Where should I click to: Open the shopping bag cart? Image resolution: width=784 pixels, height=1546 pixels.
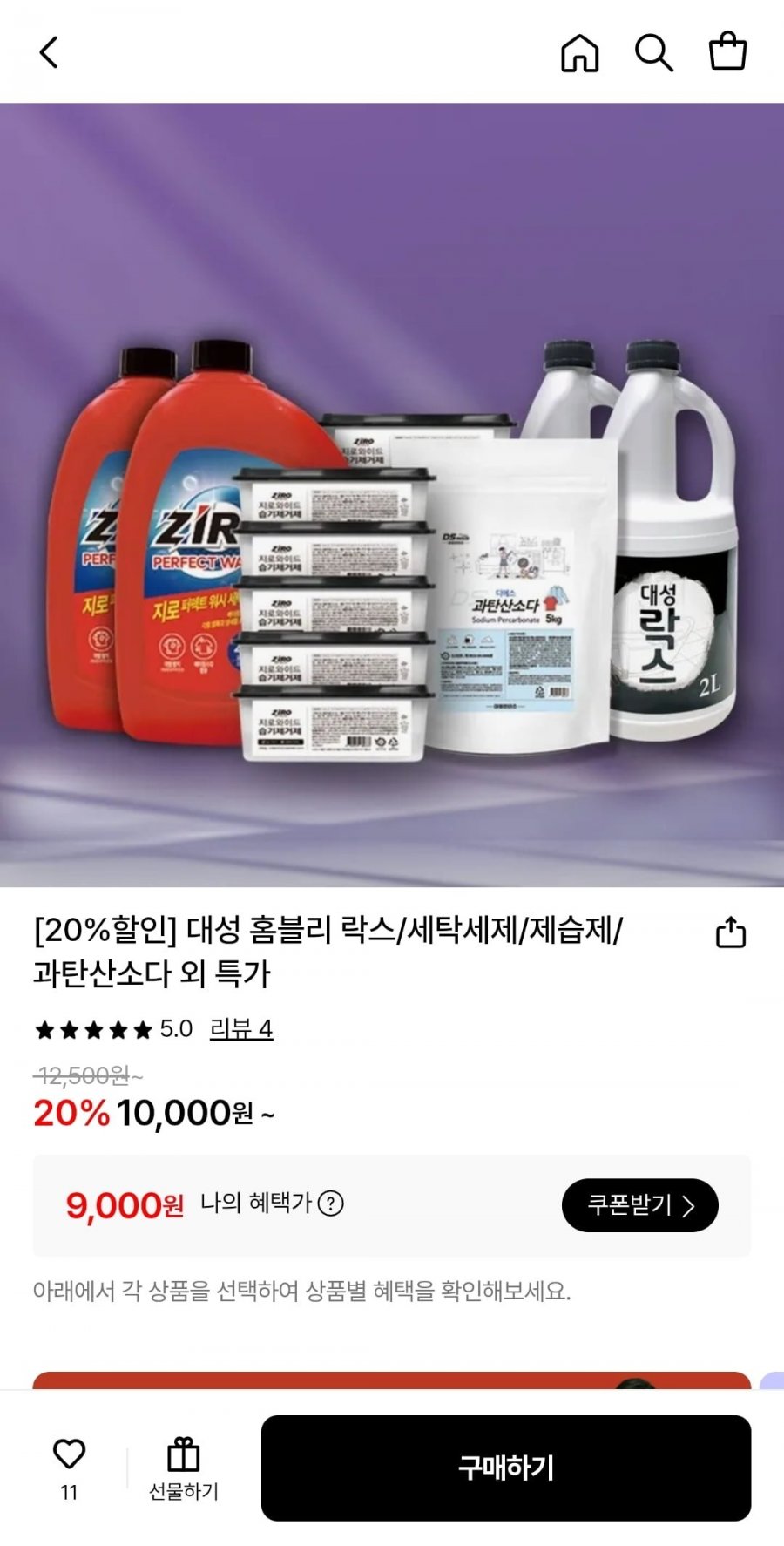pyautogui.click(x=727, y=51)
